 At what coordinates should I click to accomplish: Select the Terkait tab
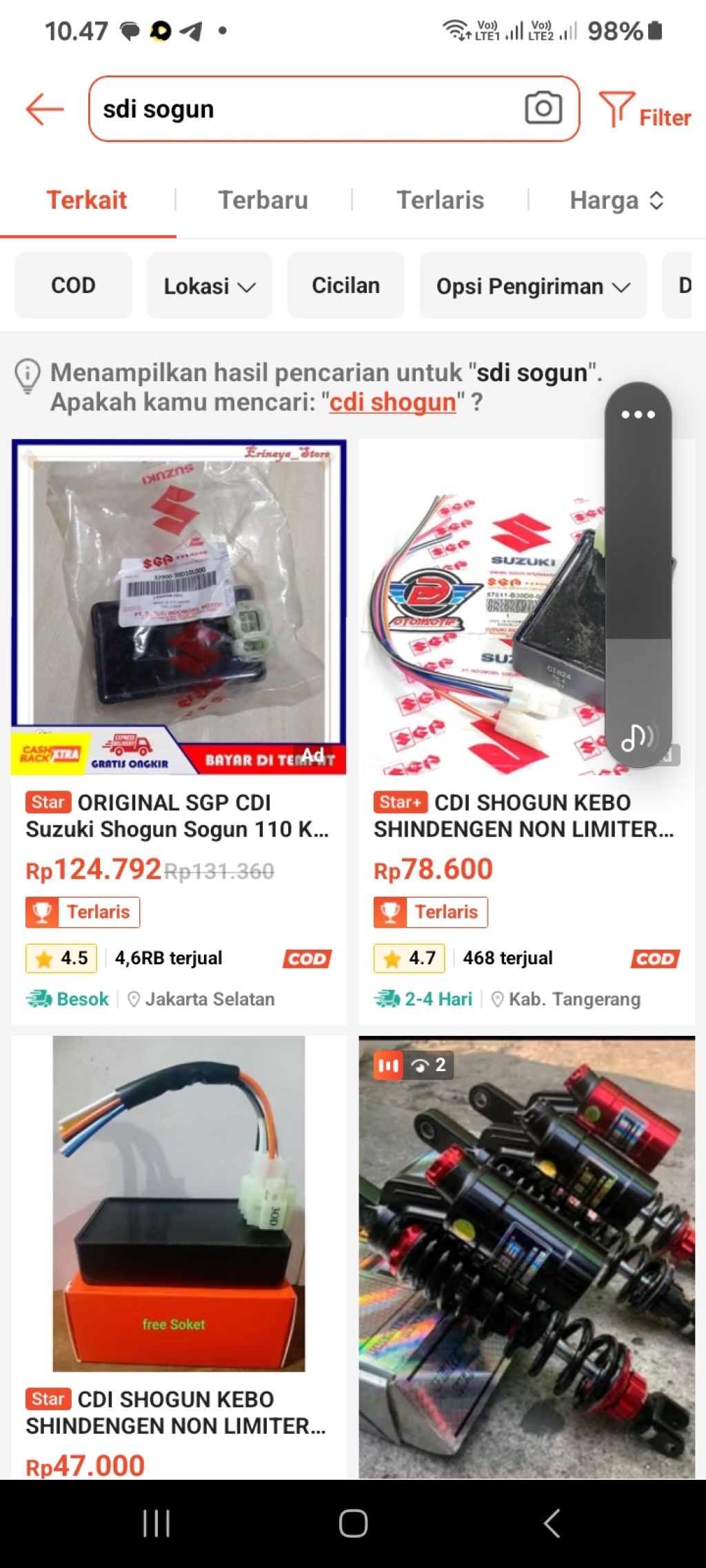(87, 201)
